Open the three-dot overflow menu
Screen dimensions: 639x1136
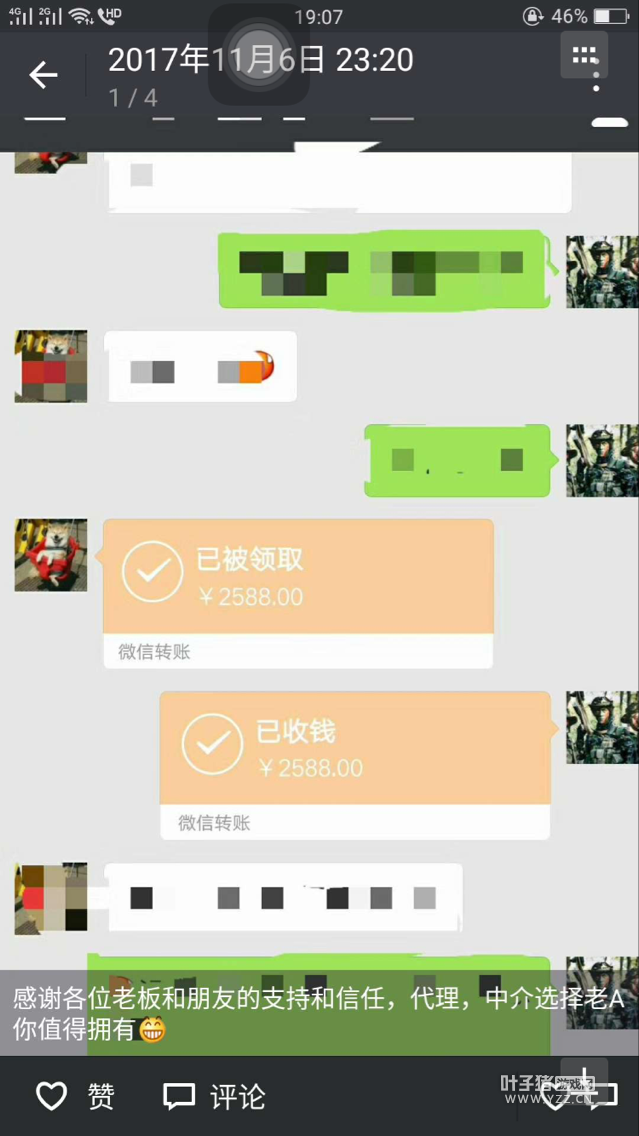click(596, 76)
